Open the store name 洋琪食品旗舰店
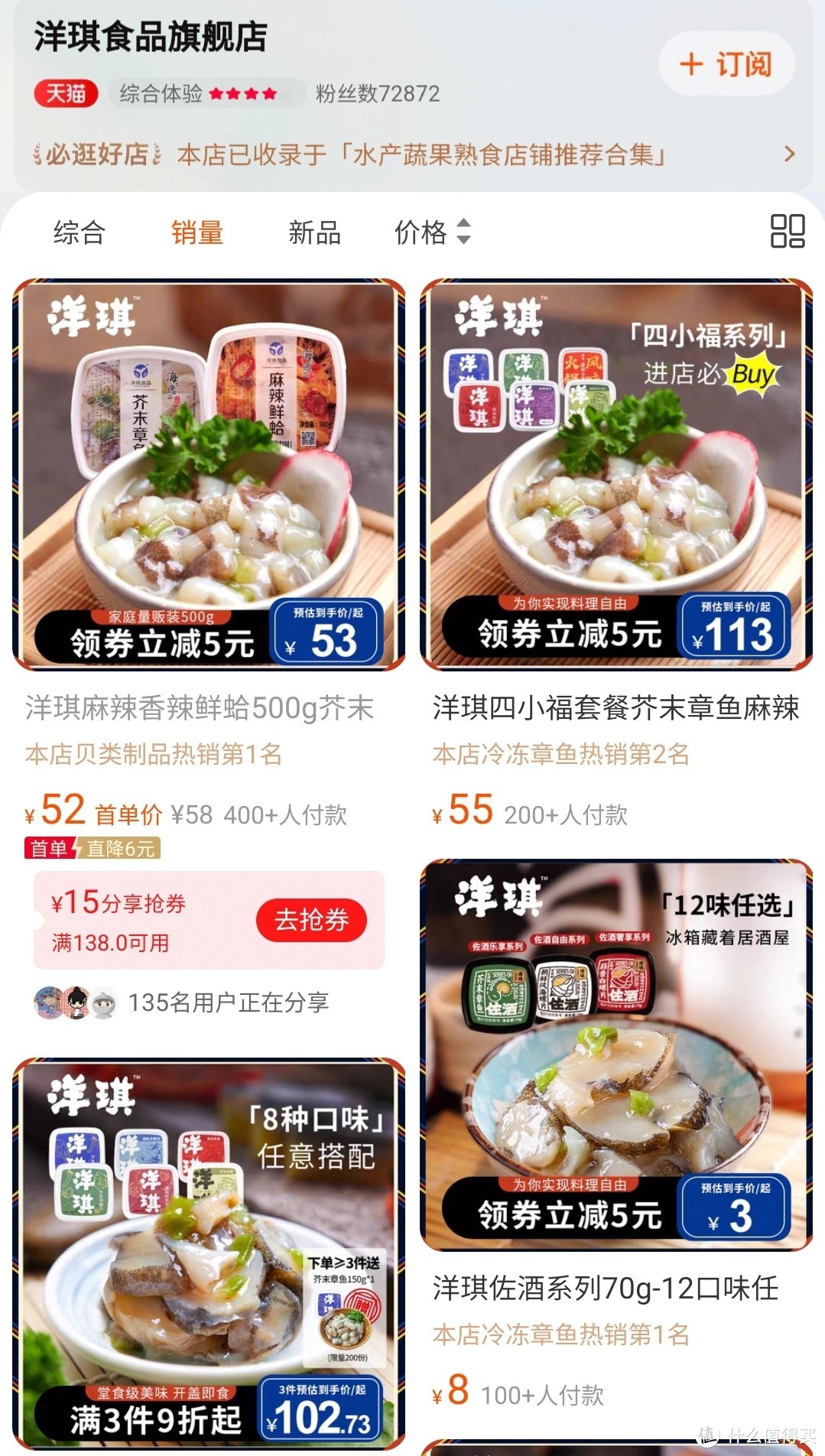Viewport: 825px width, 1456px height. (x=151, y=37)
